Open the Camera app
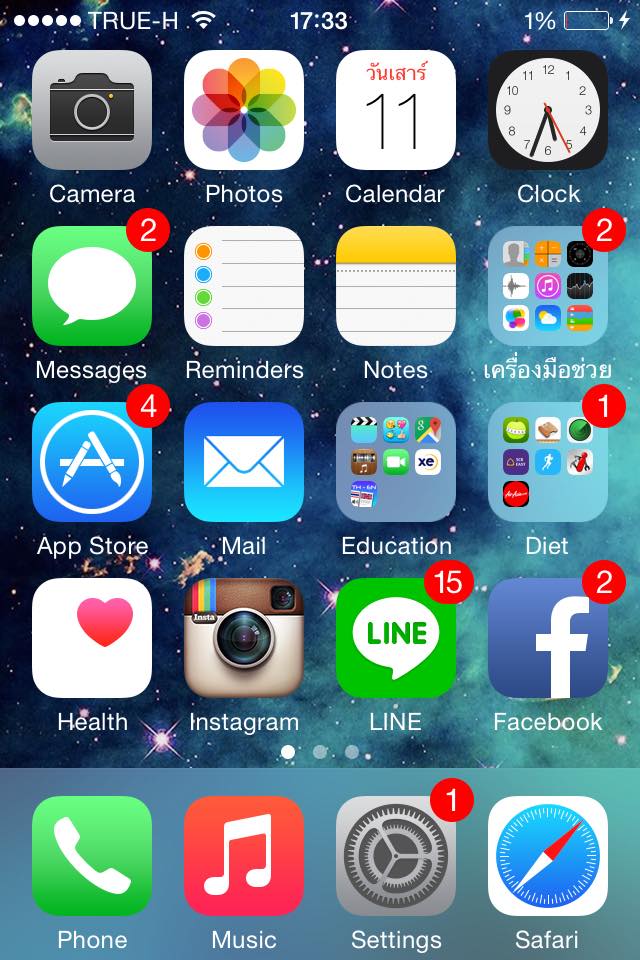 [x=92, y=110]
